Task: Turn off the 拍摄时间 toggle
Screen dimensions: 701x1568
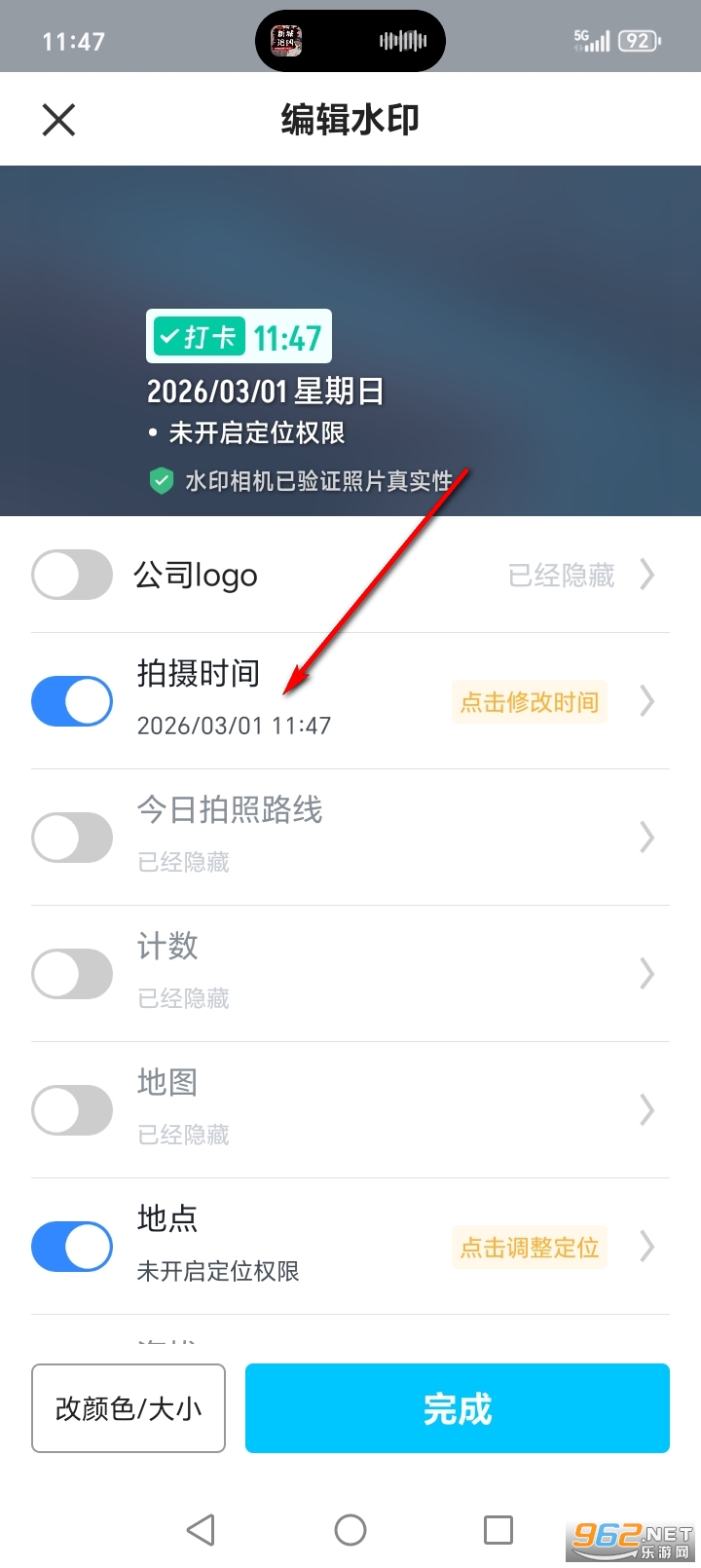Action: 72,701
